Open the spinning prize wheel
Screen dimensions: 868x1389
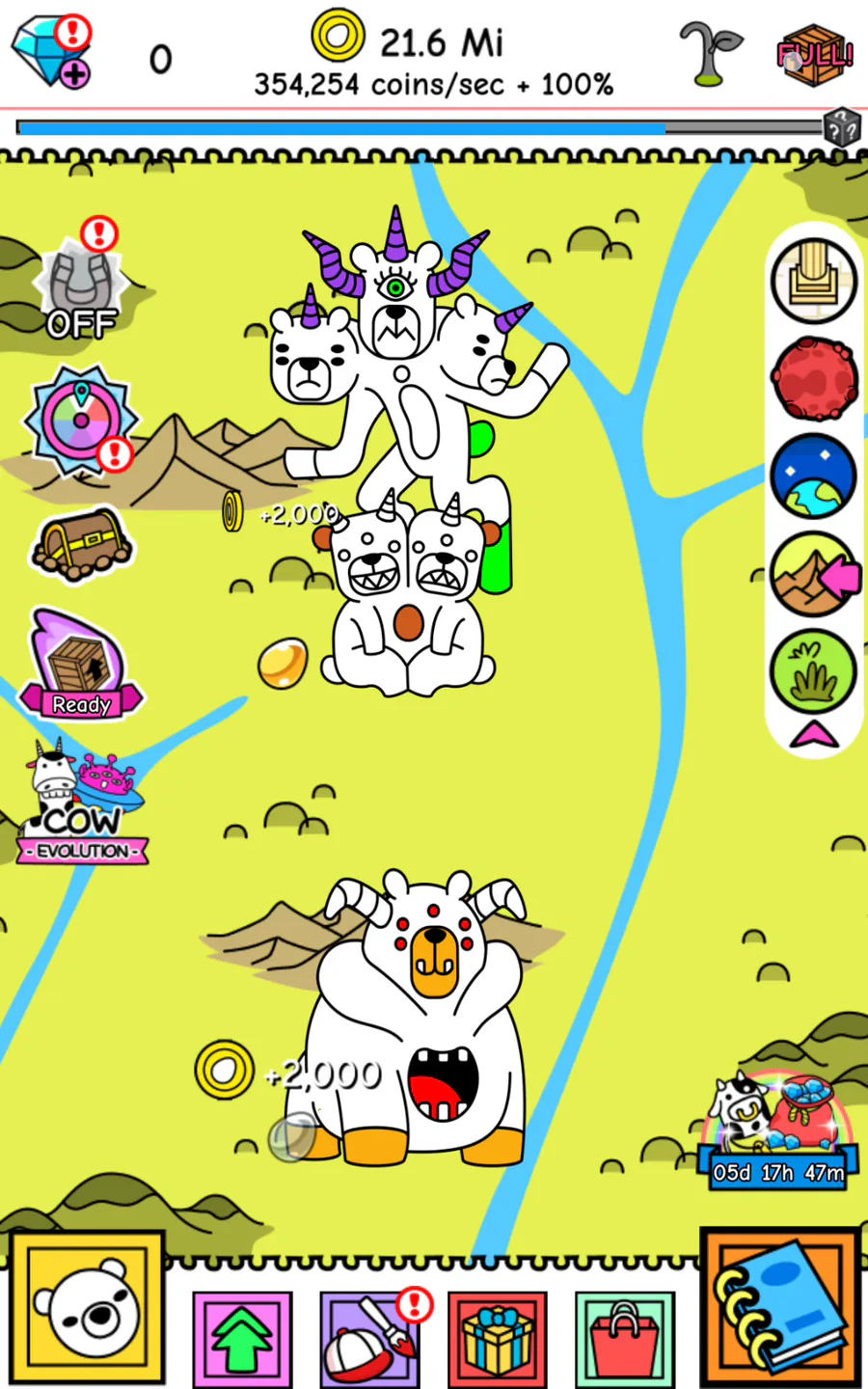click(81, 422)
